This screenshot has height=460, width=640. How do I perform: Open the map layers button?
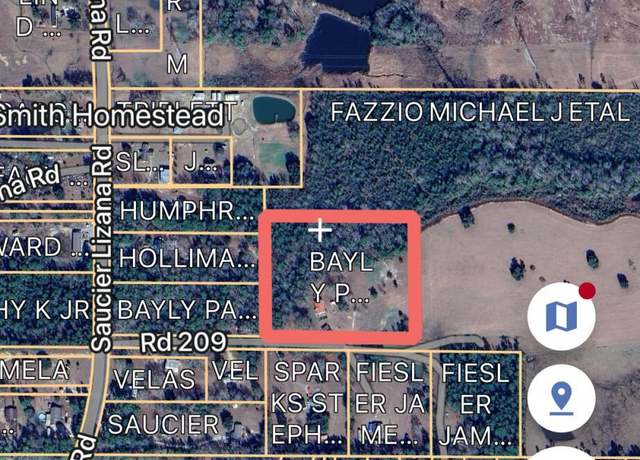[561, 317]
